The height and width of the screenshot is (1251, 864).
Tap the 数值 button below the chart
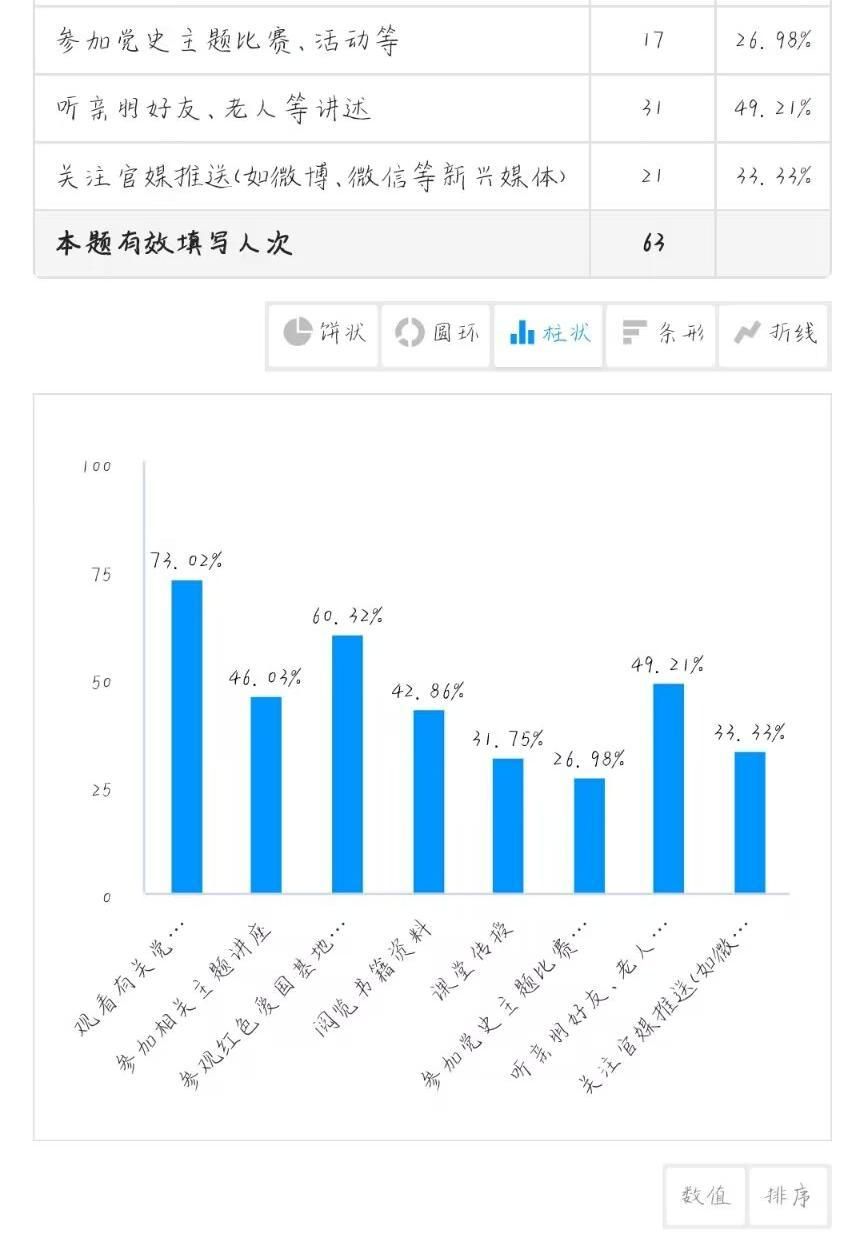705,1195
